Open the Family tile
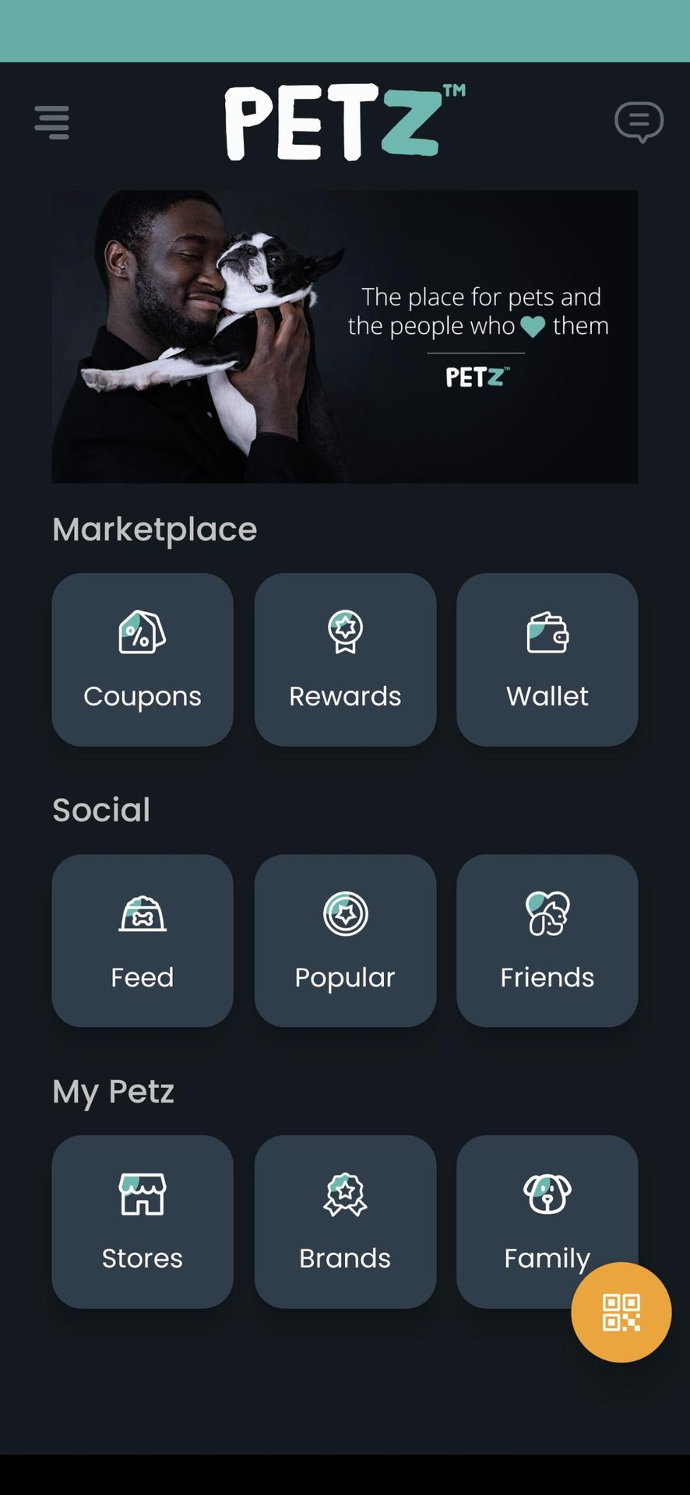 [530, 1210]
